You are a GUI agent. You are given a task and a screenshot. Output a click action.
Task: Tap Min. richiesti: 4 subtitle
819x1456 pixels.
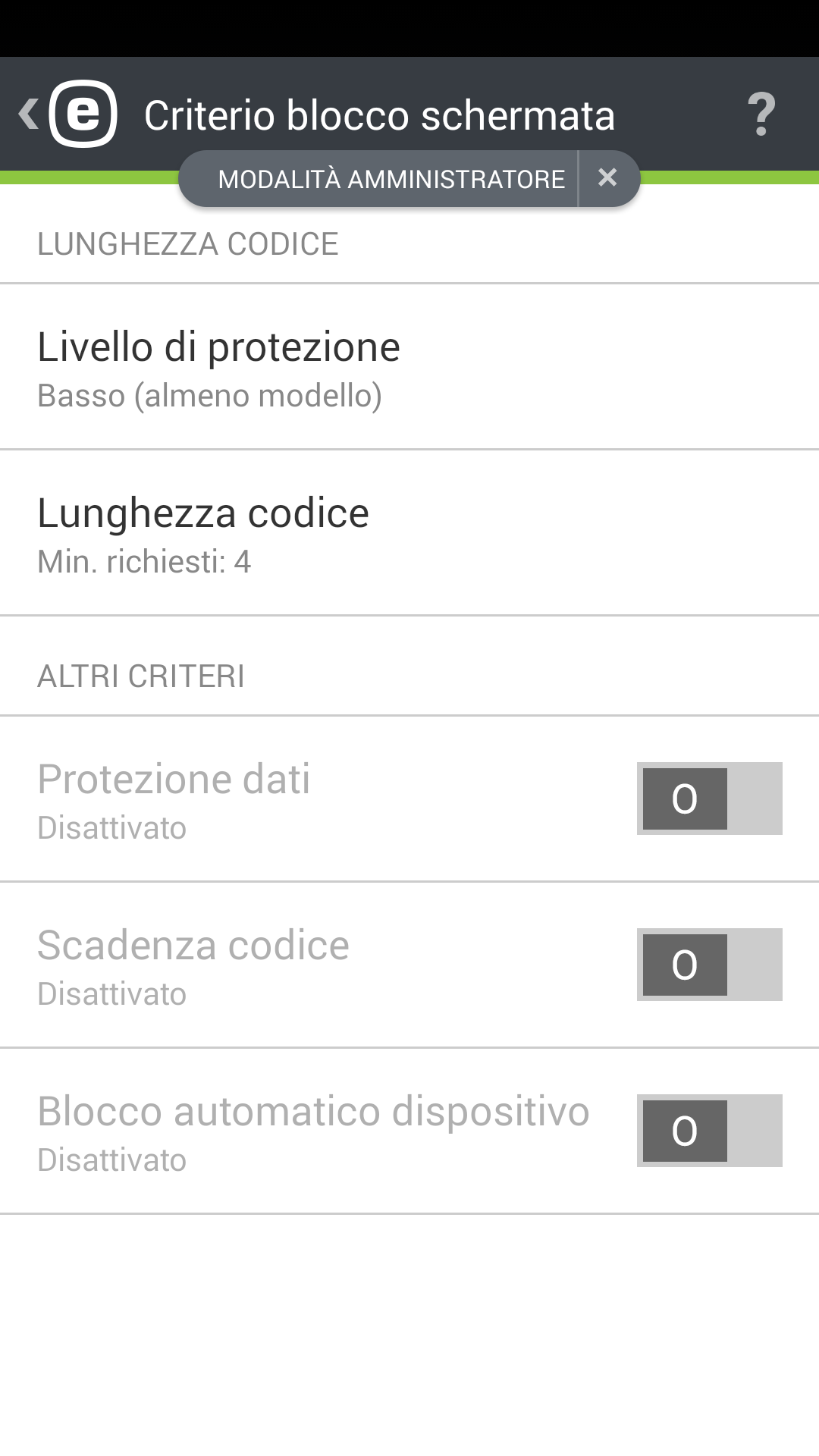(x=145, y=561)
